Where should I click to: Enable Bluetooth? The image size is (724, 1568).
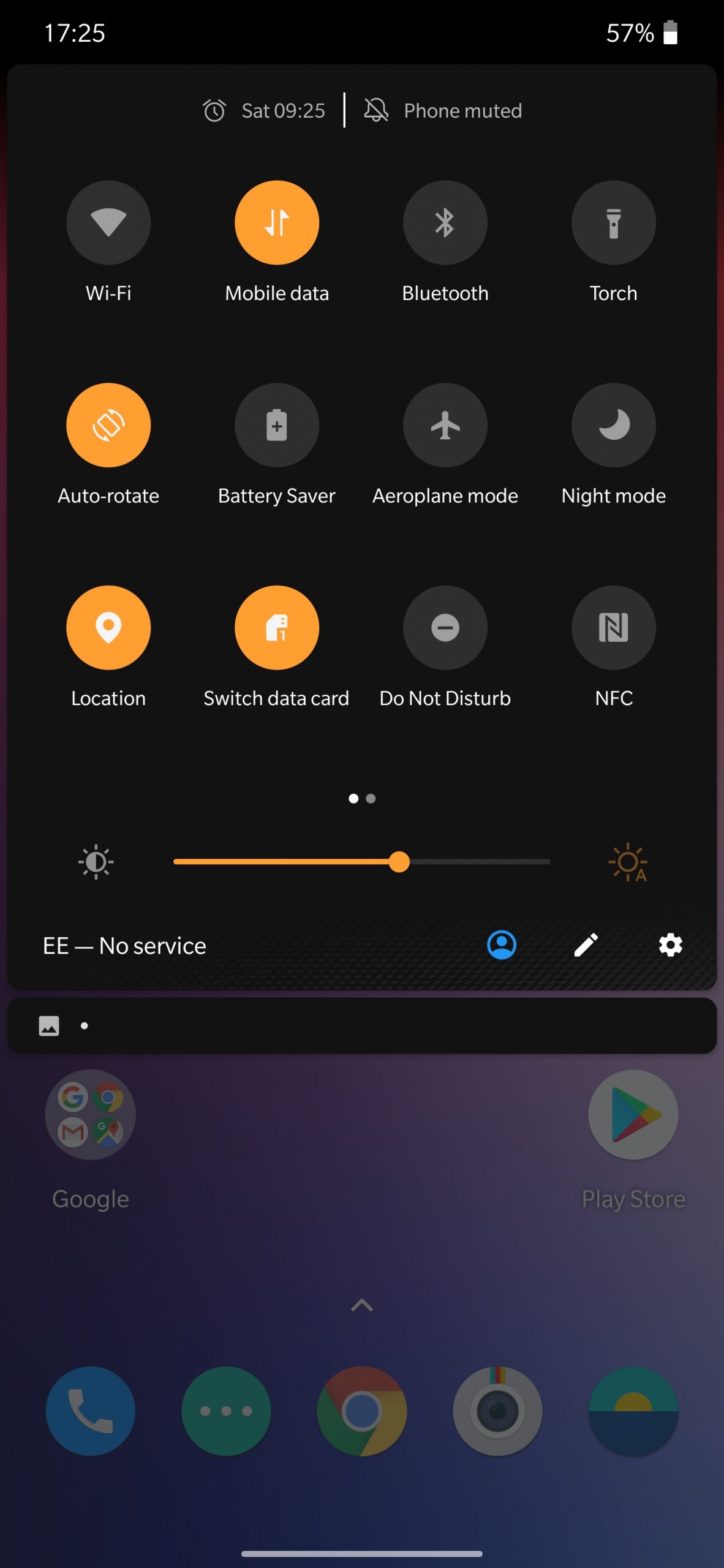click(x=445, y=222)
